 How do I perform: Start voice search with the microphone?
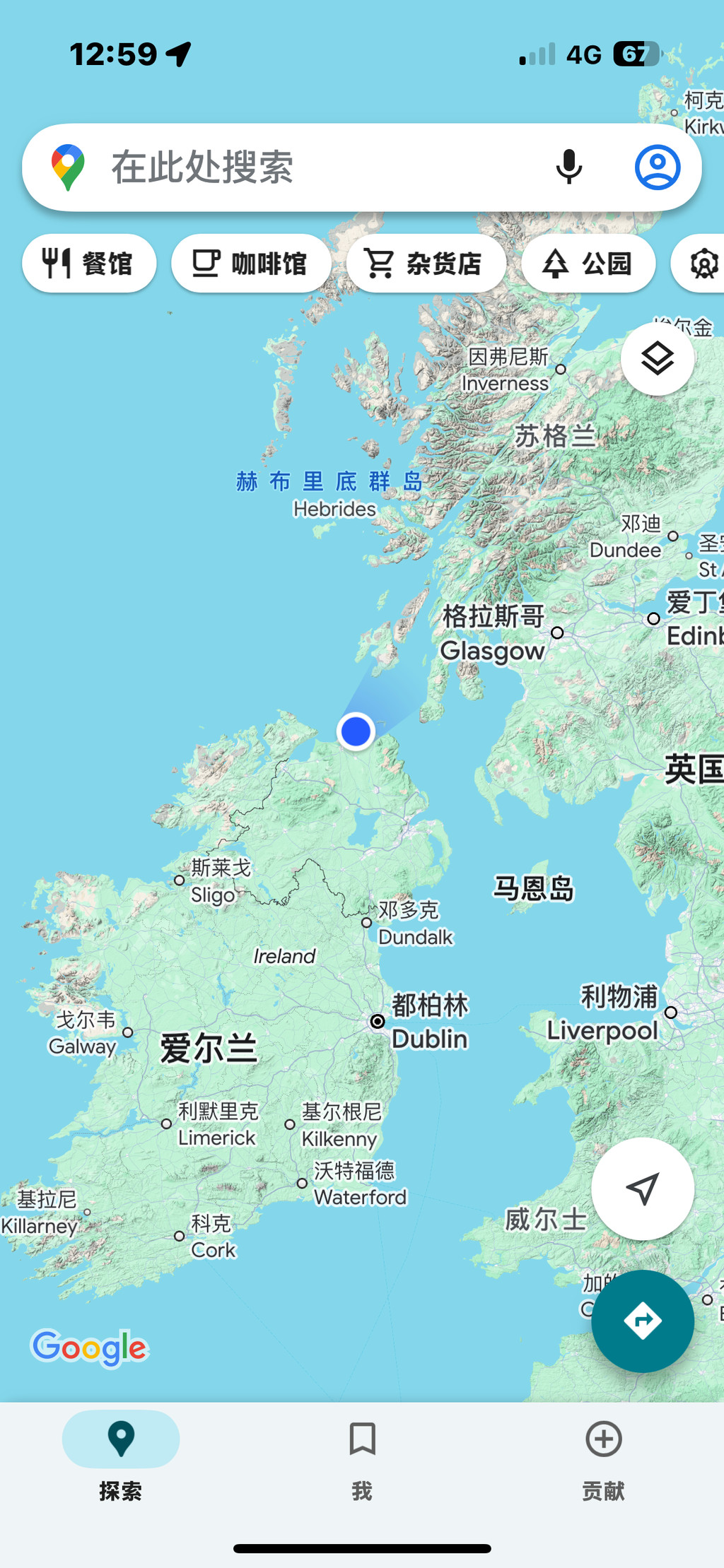pyautogui.click(x=568, y=167)
